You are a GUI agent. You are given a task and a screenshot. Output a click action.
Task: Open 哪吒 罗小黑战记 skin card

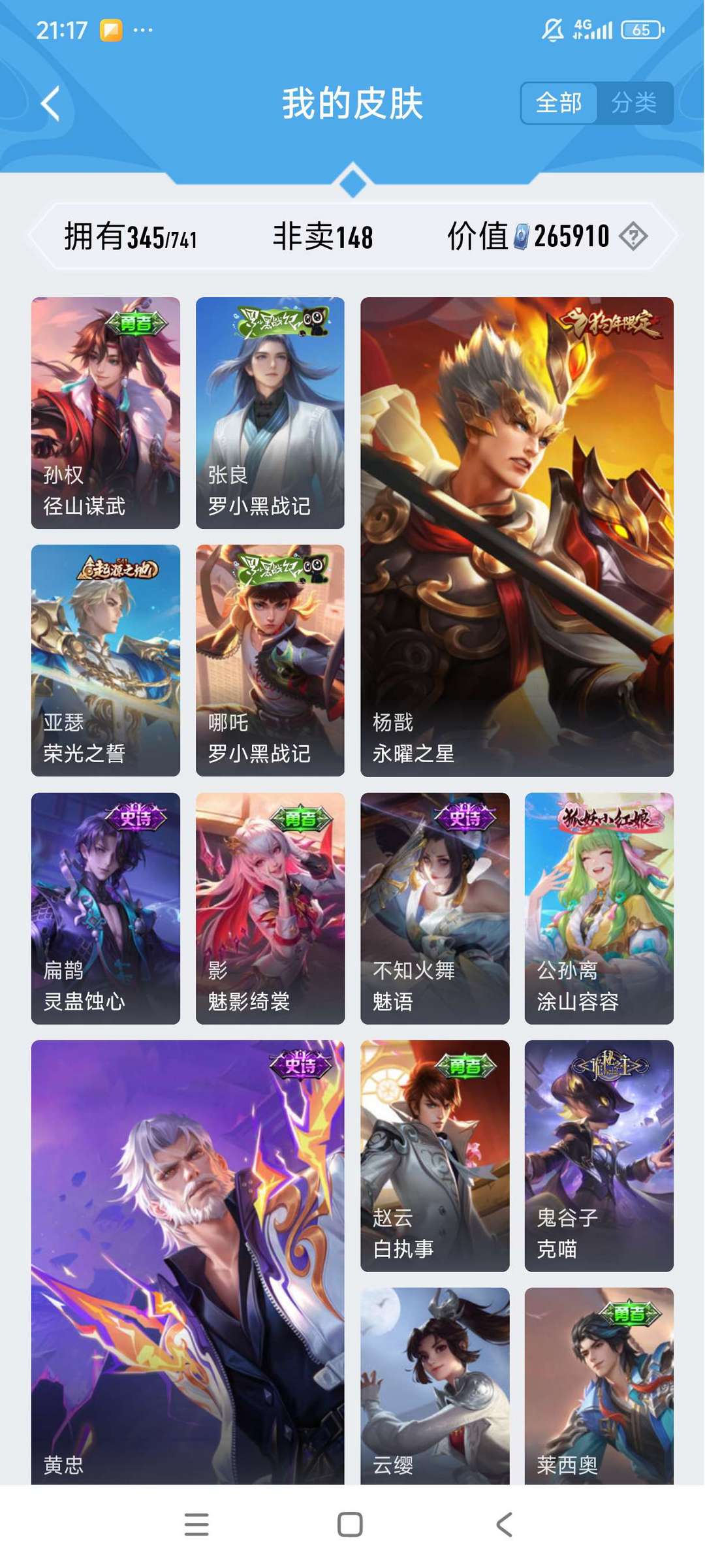pos(270,660)
